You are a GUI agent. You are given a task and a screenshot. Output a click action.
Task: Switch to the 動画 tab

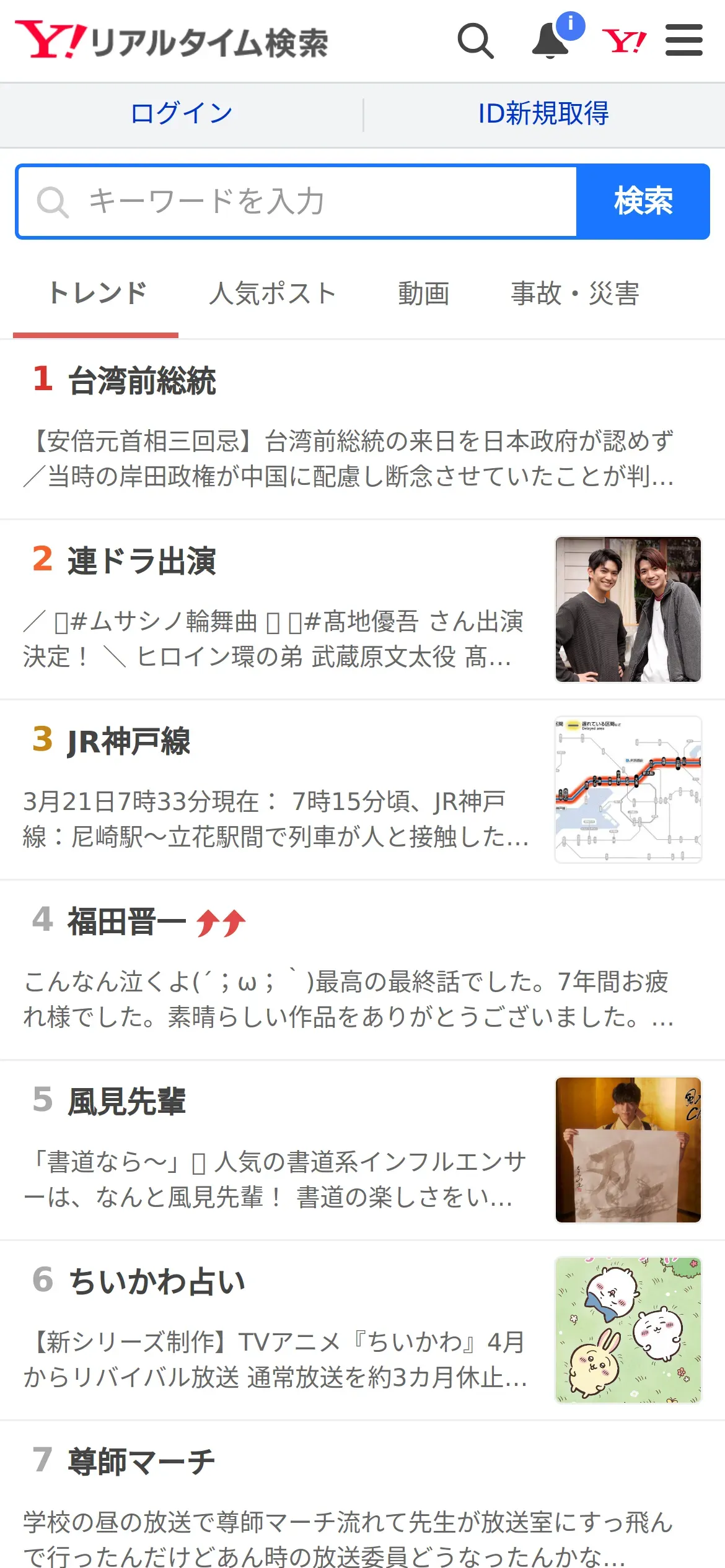click(424, 294)
